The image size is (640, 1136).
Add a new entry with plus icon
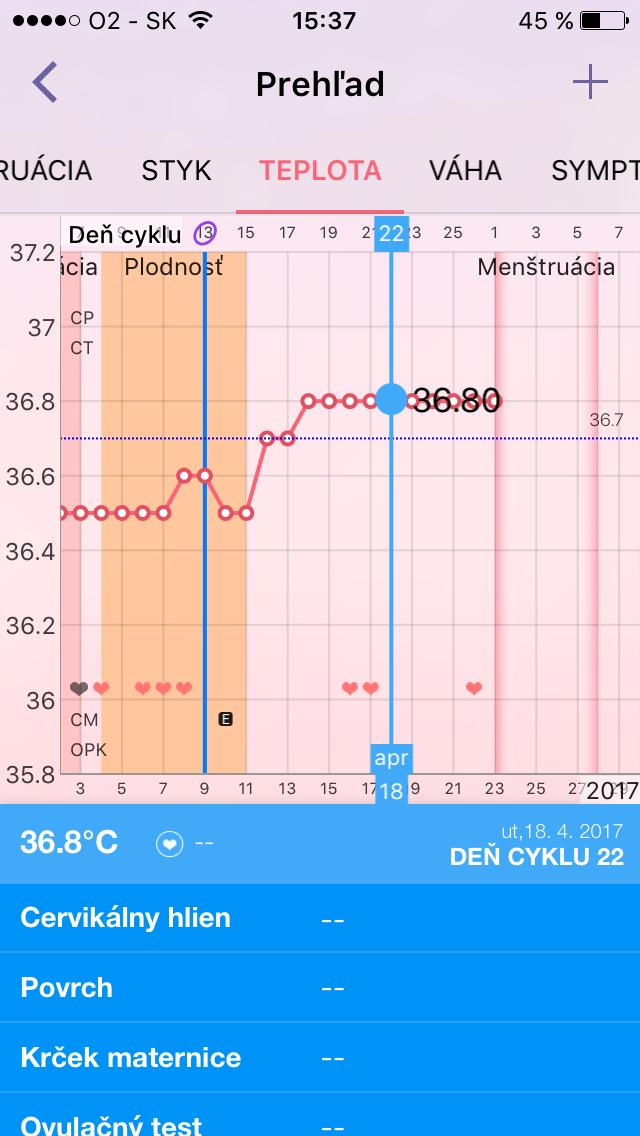pyautogui.click(x=590, y=82)
